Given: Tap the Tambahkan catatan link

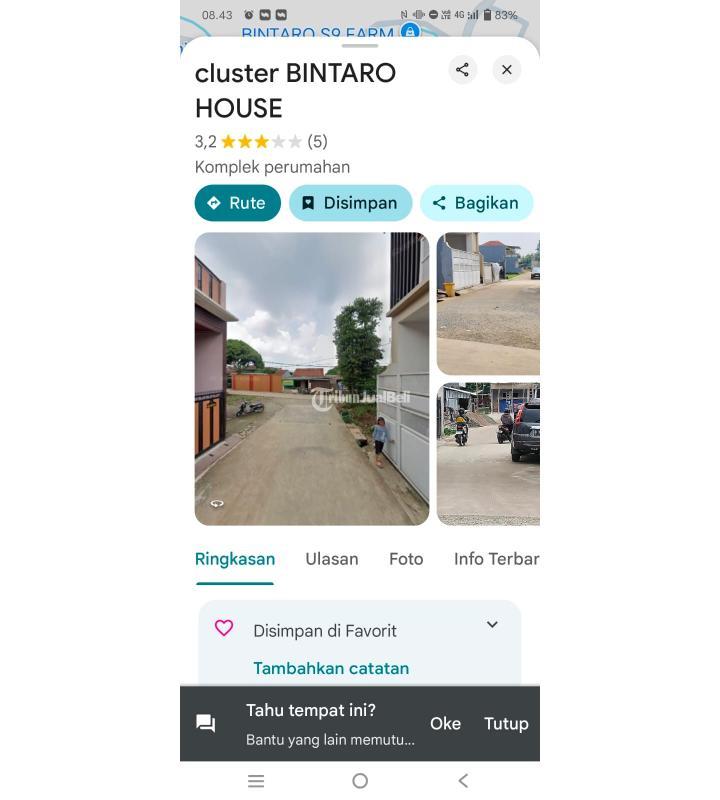Looking at the screenshot, I should (331, 668).
